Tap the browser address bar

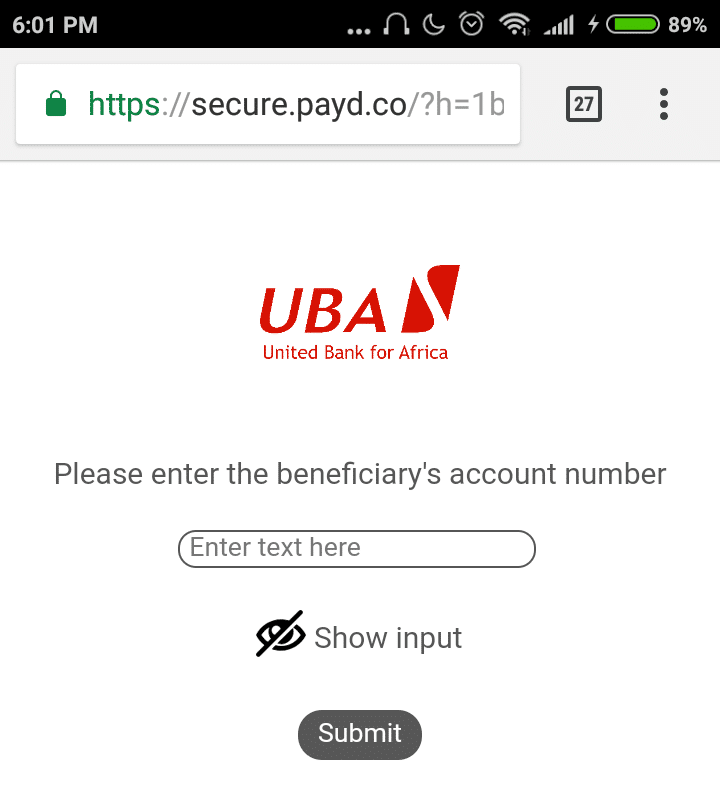click(x=290, y=104)
